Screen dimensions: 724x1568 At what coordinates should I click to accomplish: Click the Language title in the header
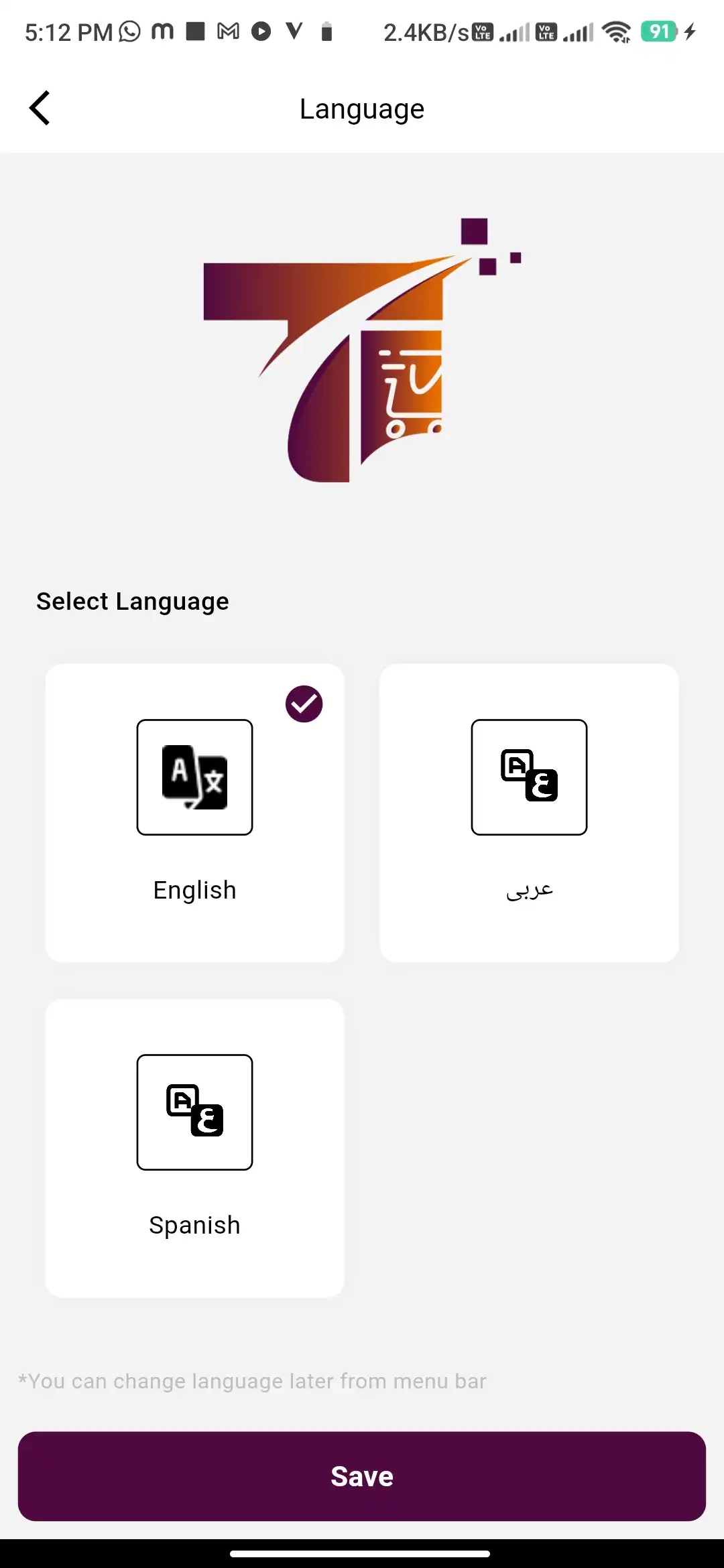click(362, 108)
